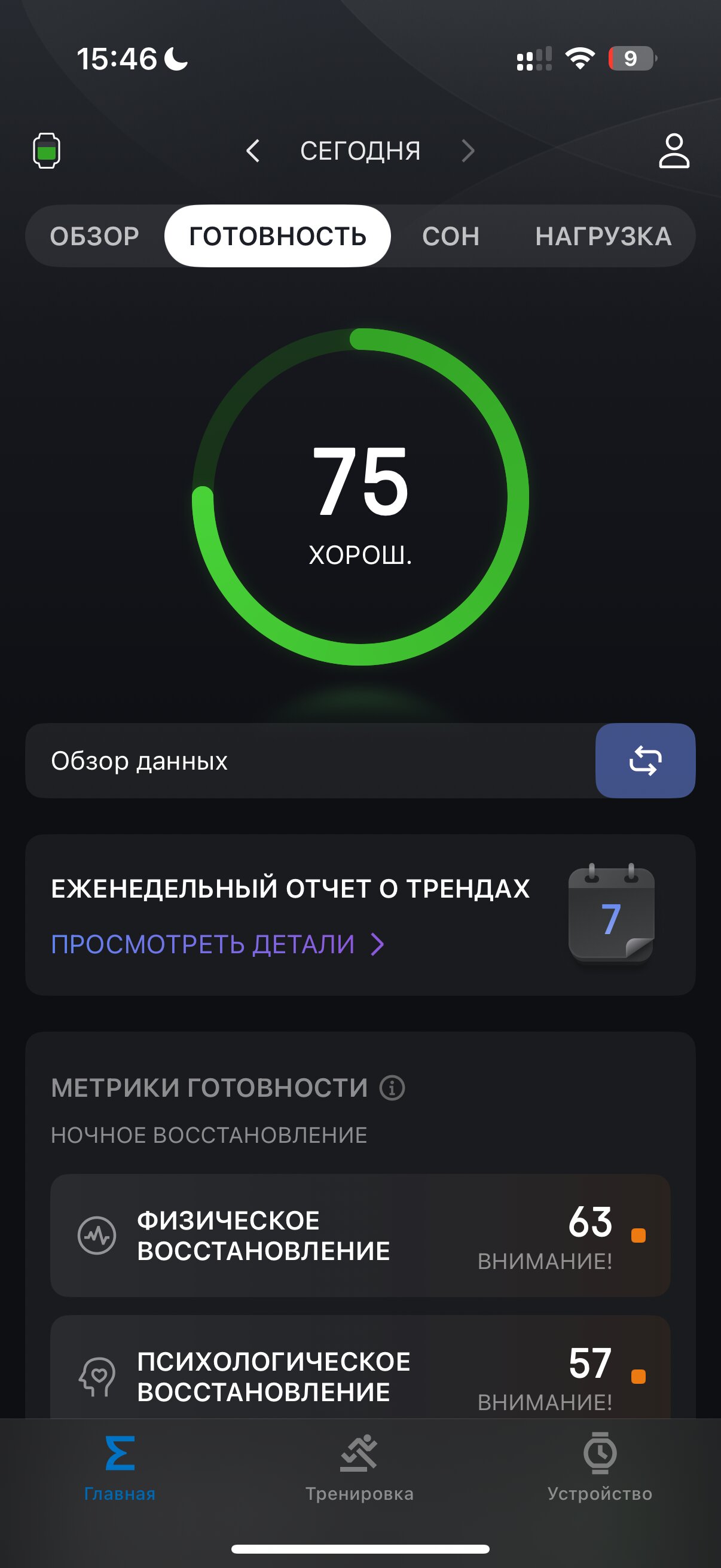
Task: Go to the next day arrow
Action: 468,150
